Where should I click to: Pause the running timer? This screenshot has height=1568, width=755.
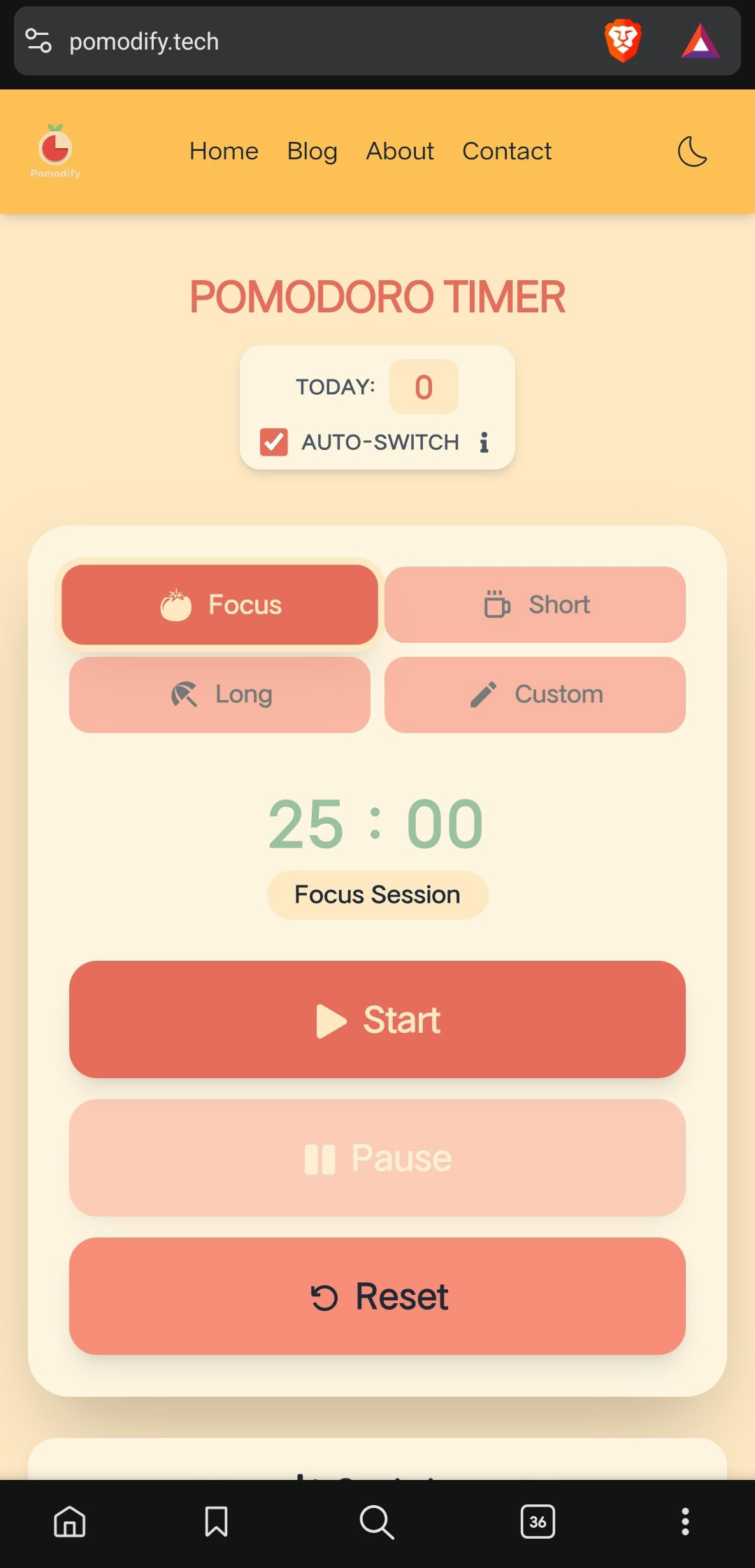pos(377,1158)
